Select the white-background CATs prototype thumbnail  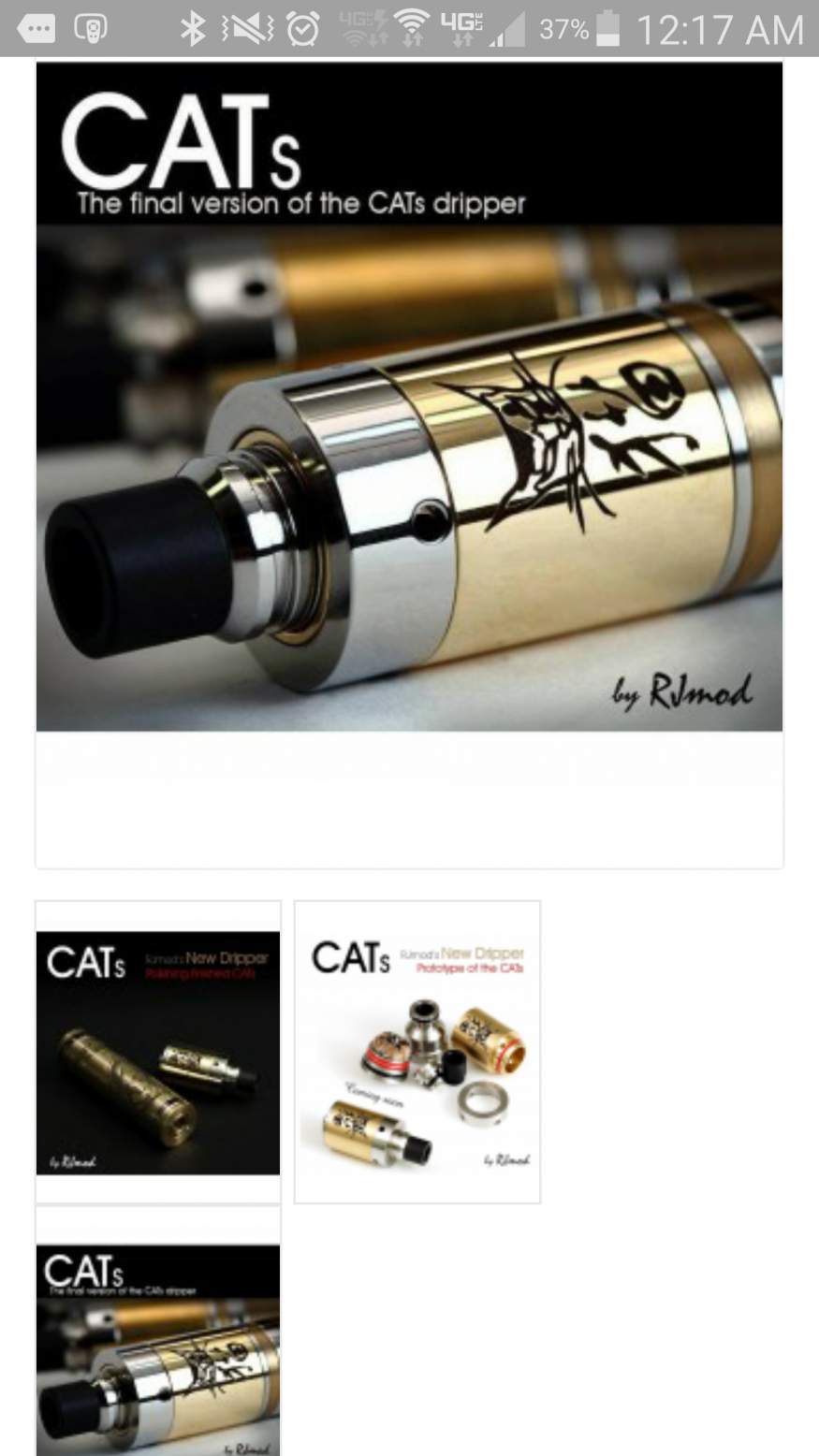(417, 1052)
